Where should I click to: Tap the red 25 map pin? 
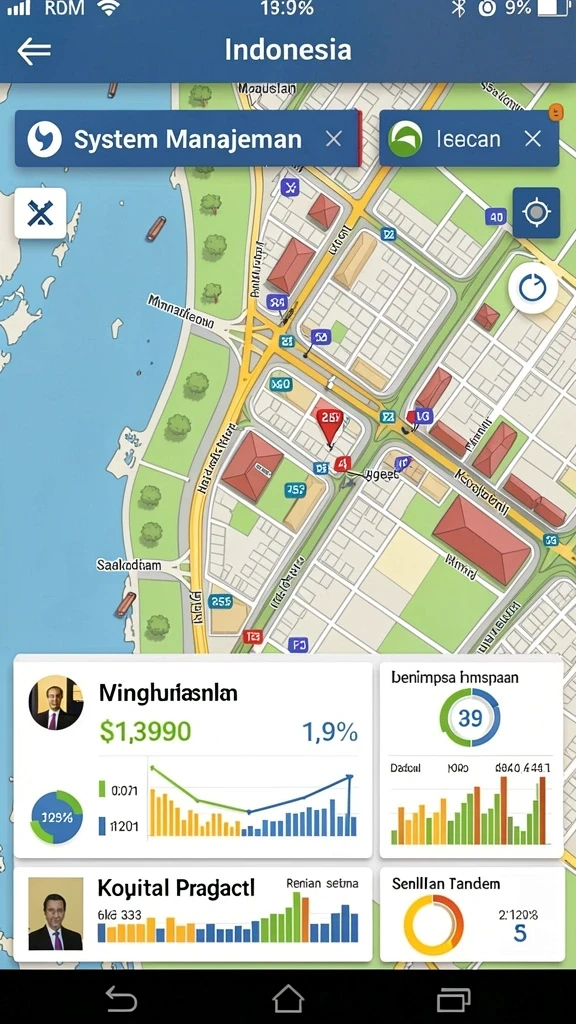[x=329, y=424]
